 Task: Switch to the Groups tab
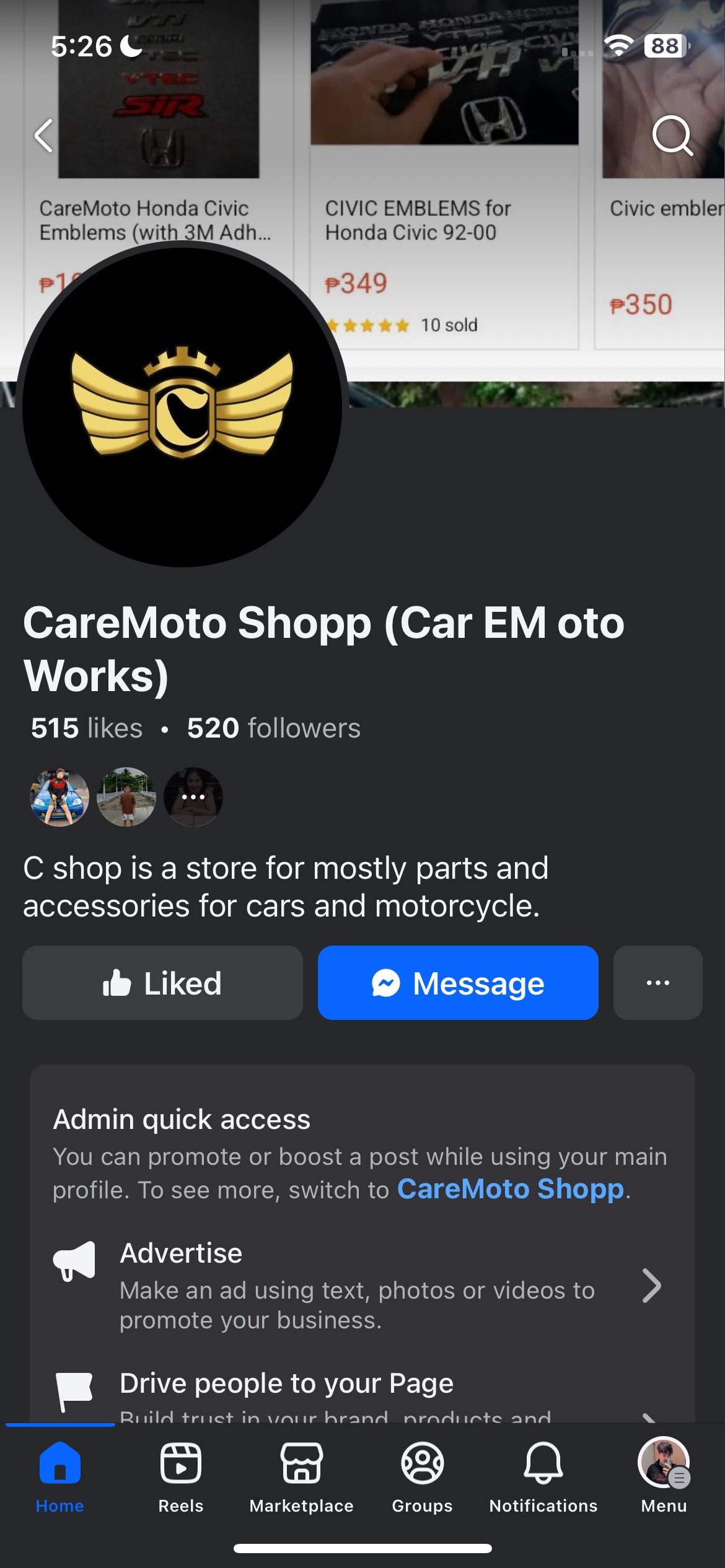pyautogui.click(x=422, y=1477)
